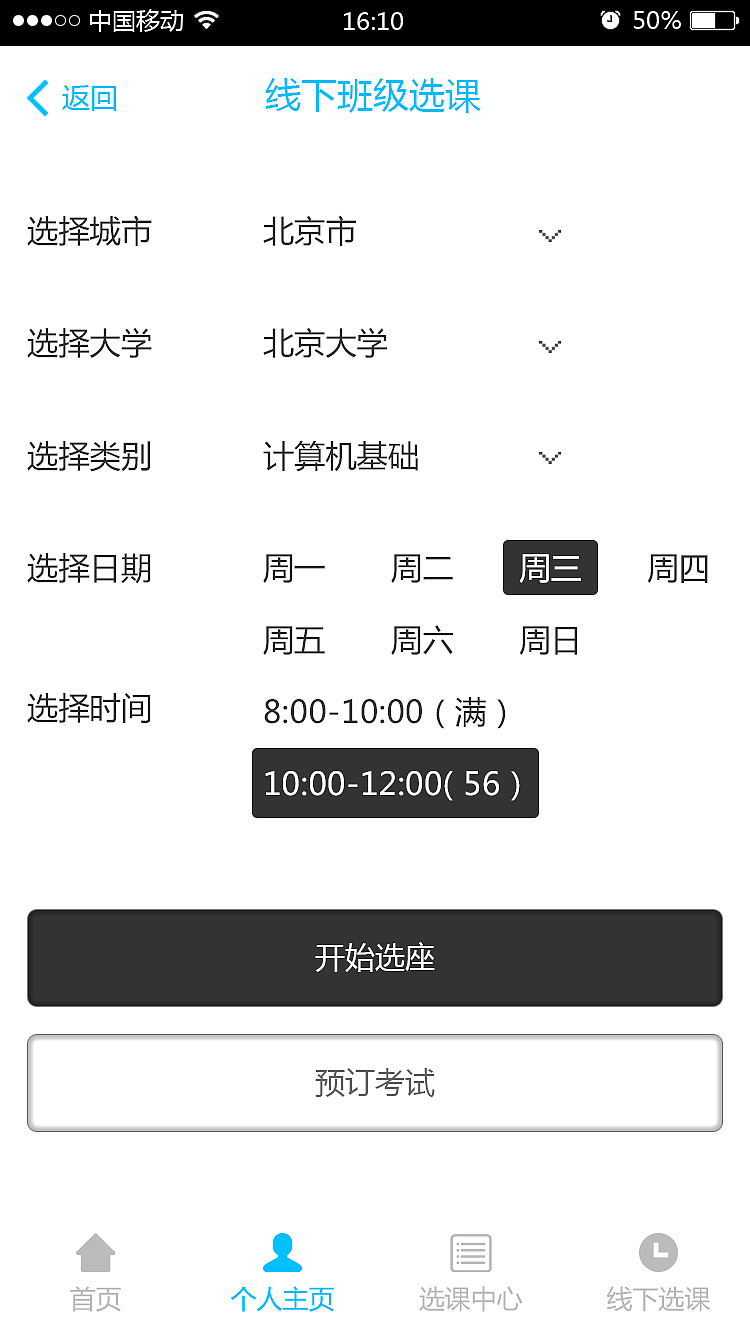This screenshot has width=750, height=1334.
Task: Select the 10:00-12:00 time slot
Action: click(x=394, y=783)
